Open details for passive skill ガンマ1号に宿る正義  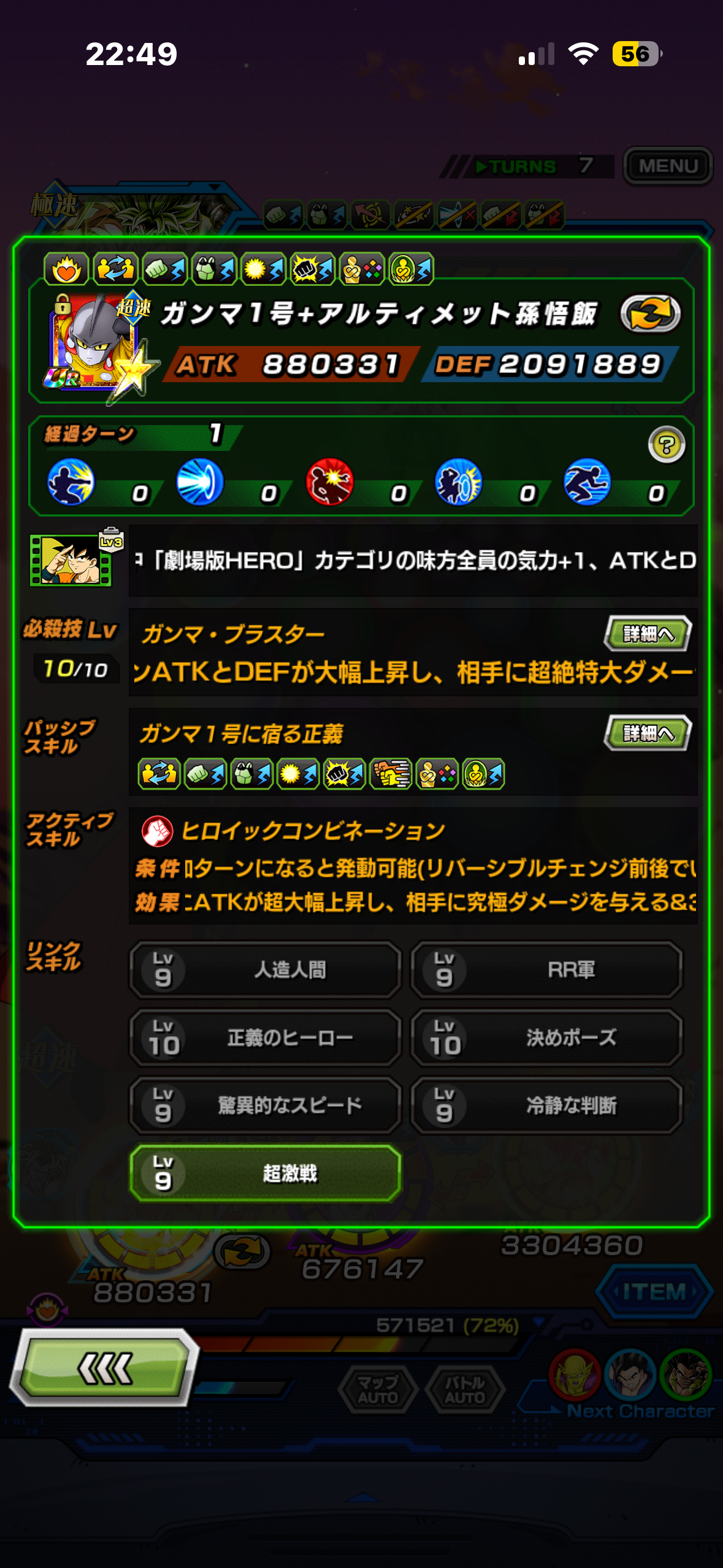[x=648, y=733]
